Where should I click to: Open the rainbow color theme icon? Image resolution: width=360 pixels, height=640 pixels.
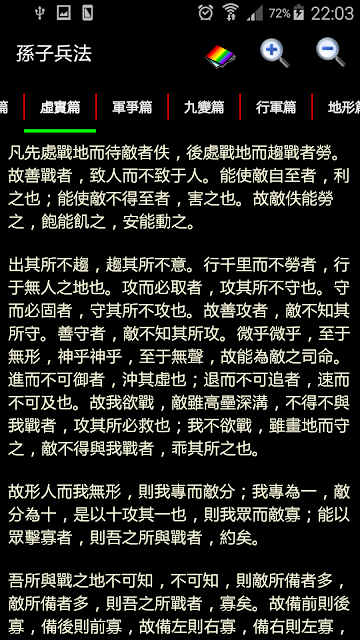(220, 56)
